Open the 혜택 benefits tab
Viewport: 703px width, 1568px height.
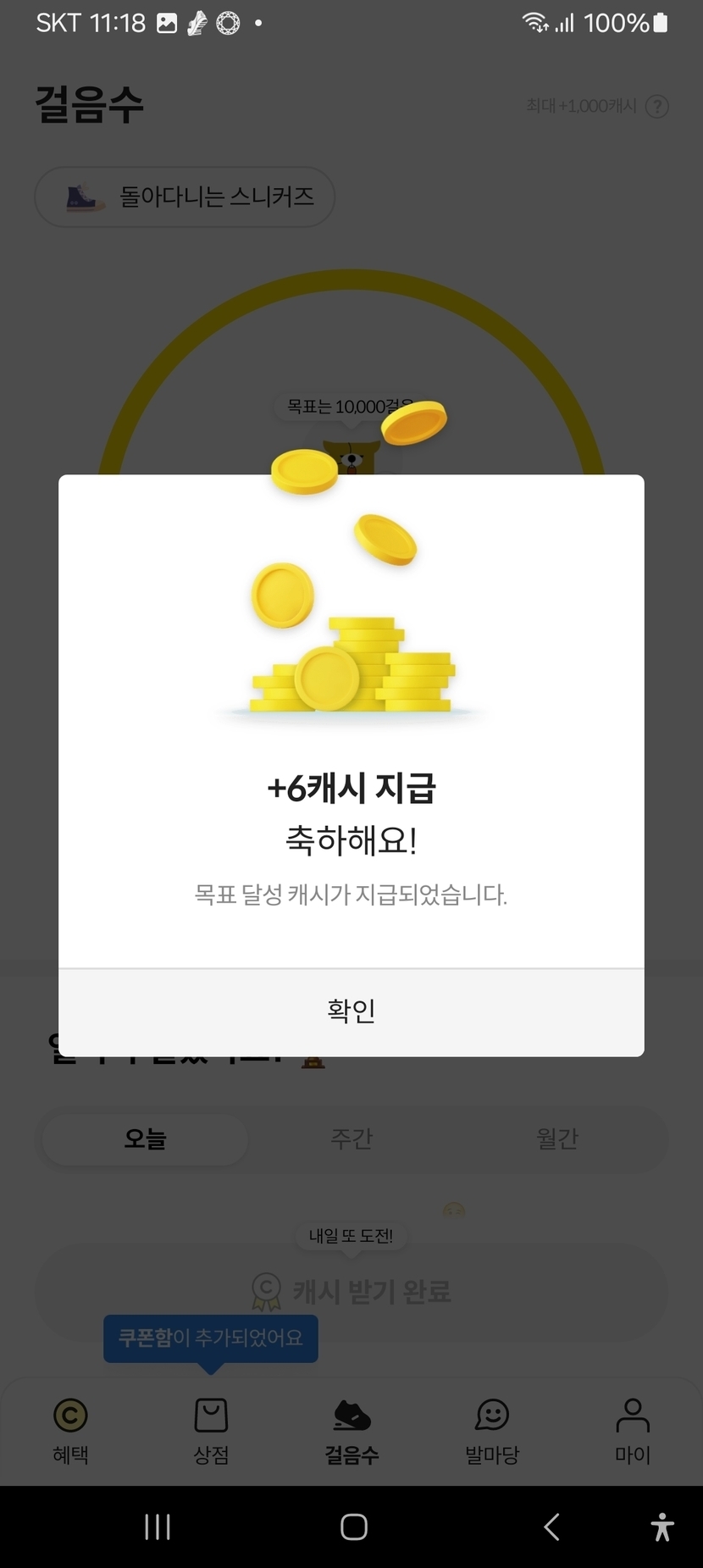coord(70,1431)
